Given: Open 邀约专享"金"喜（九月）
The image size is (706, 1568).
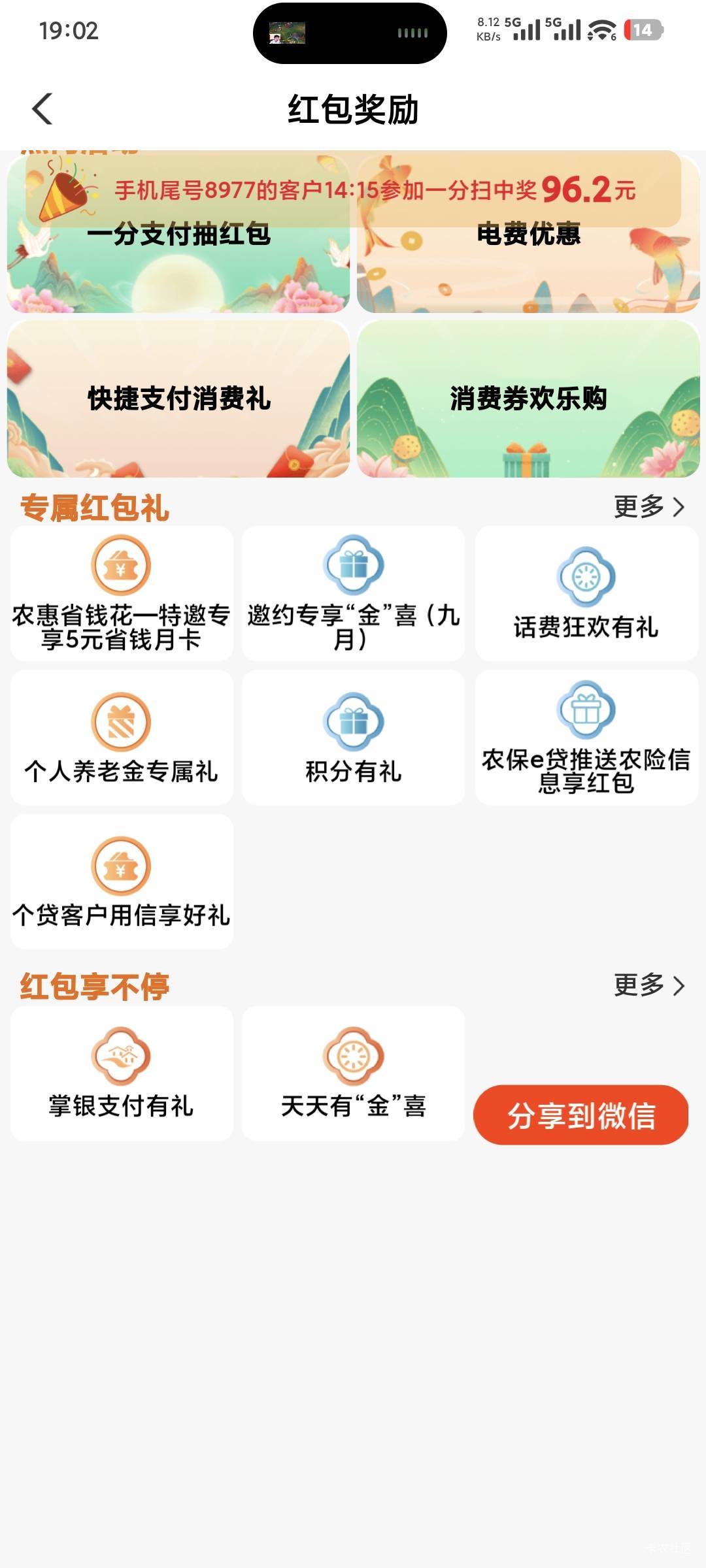Looking at the screenshot, I should (x=354, y=594).
